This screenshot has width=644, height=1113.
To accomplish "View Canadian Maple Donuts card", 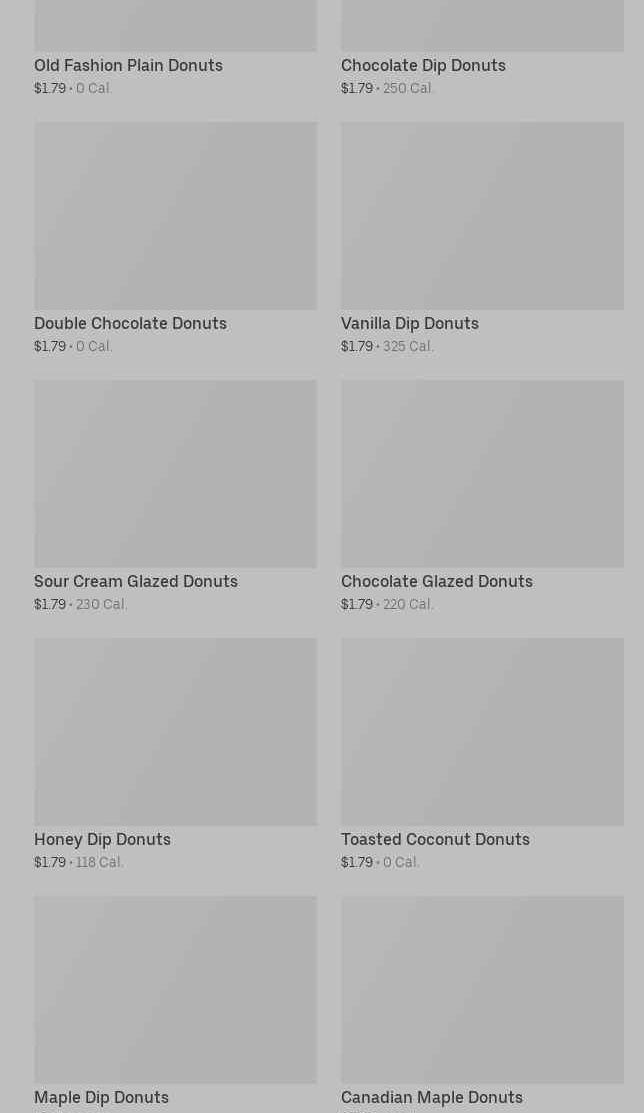I will tap(482, 1004).
